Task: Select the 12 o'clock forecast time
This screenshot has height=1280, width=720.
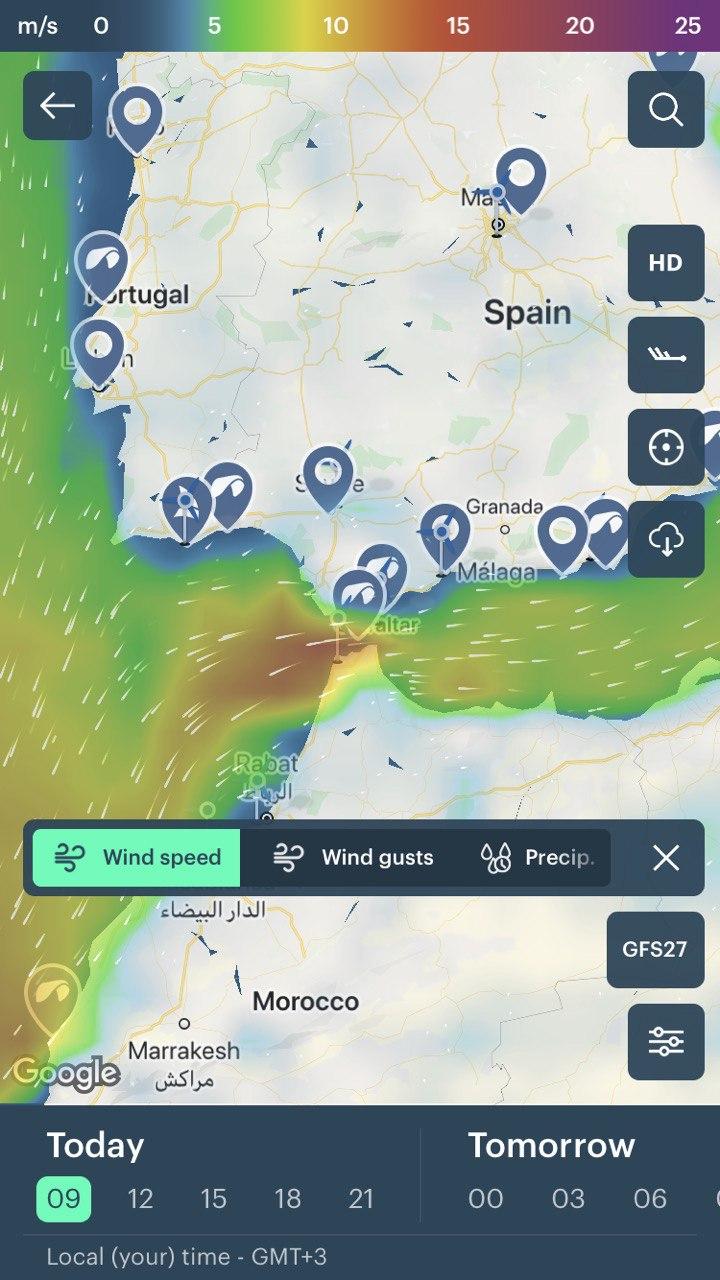Action: [x=140, y=1198]
